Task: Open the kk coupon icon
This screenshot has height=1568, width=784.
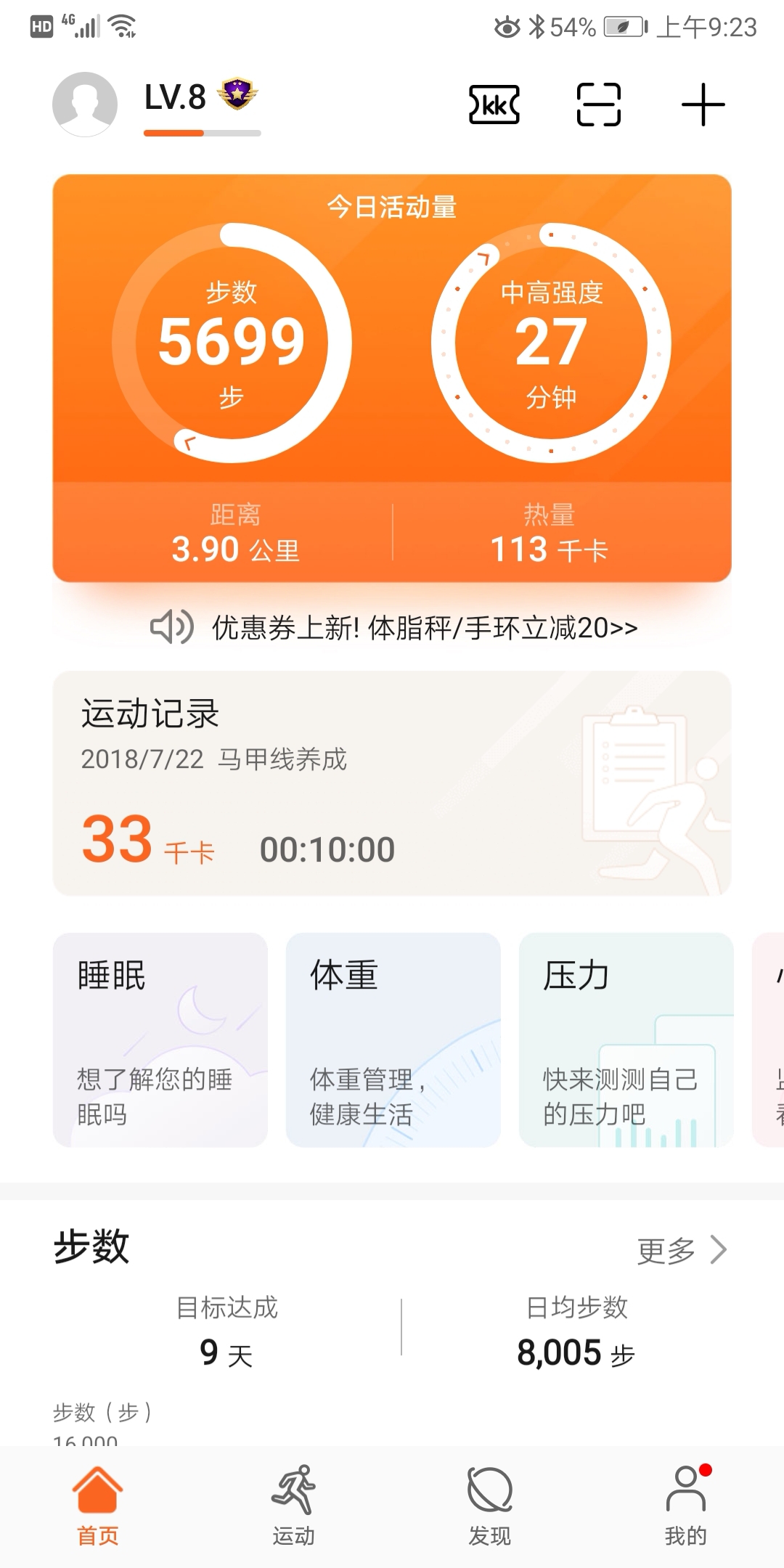Action: coord(494,105)
